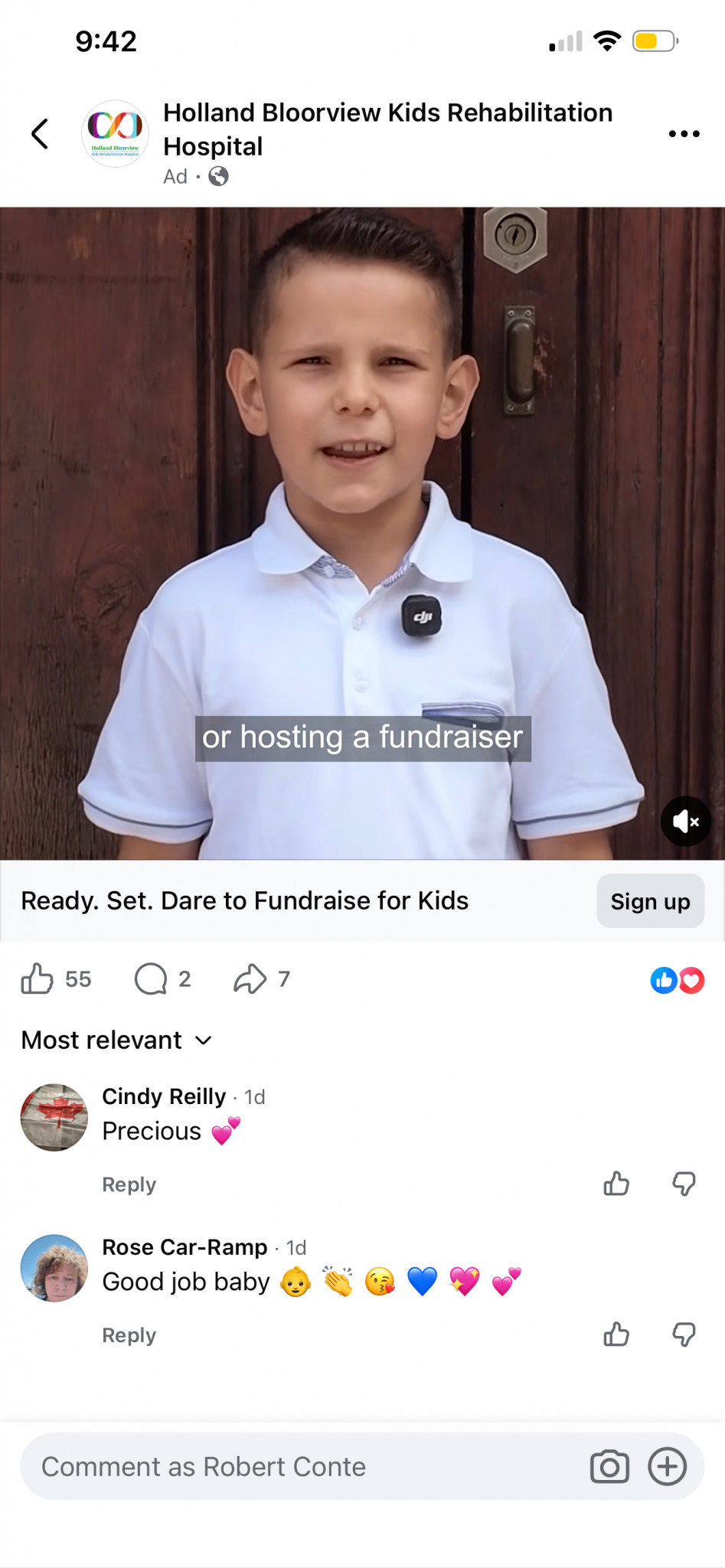This screenshot has height=1568, width=725.
Task: Like Cindy Reilly's comment
Action: click(x=616, y=1184)
